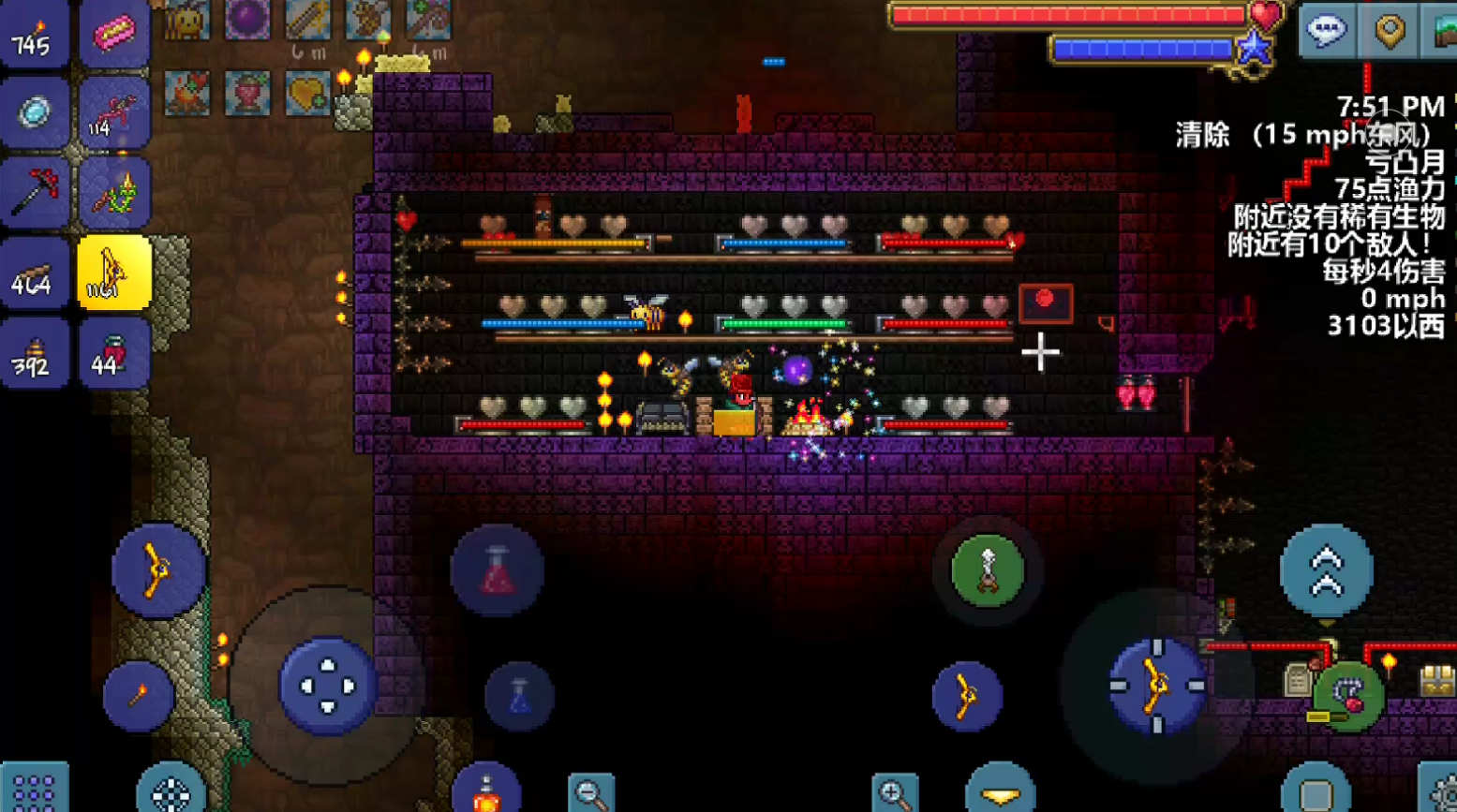Tap the smart cursor crosshair button

[x=171, y=791]
